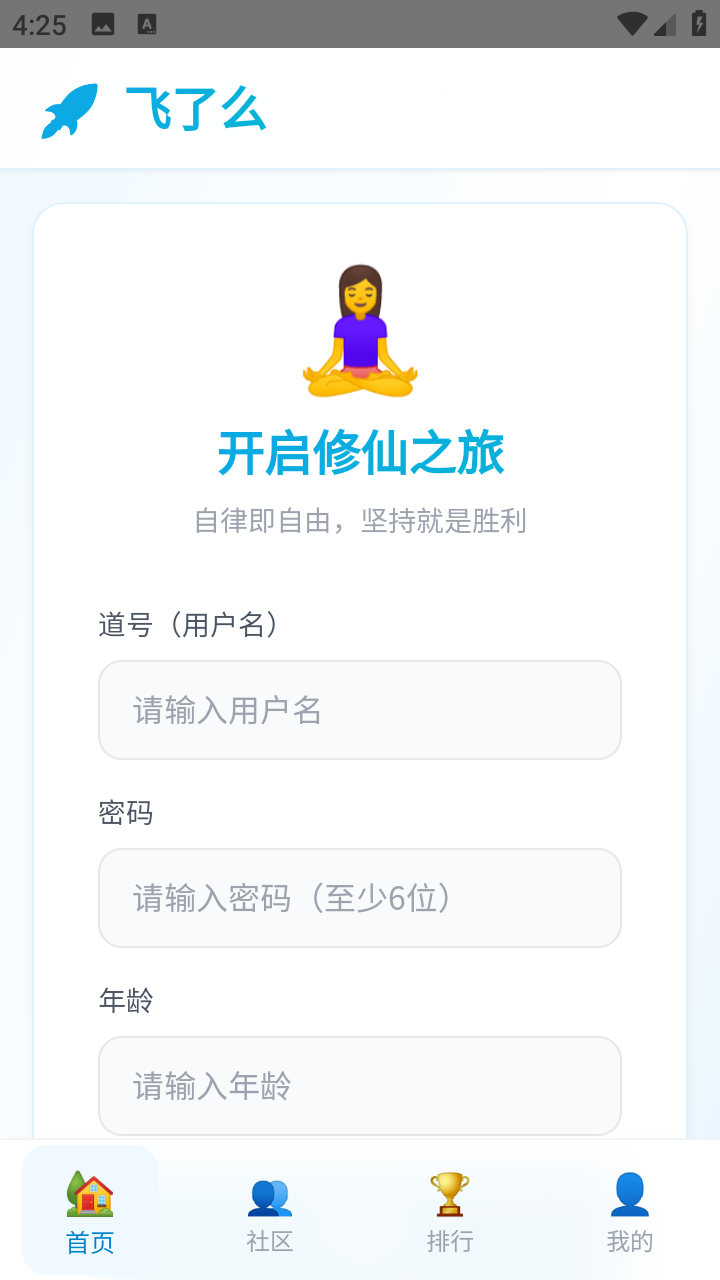Tap the people icon for 社区
720x1280 pixels.
(269, 1196)
